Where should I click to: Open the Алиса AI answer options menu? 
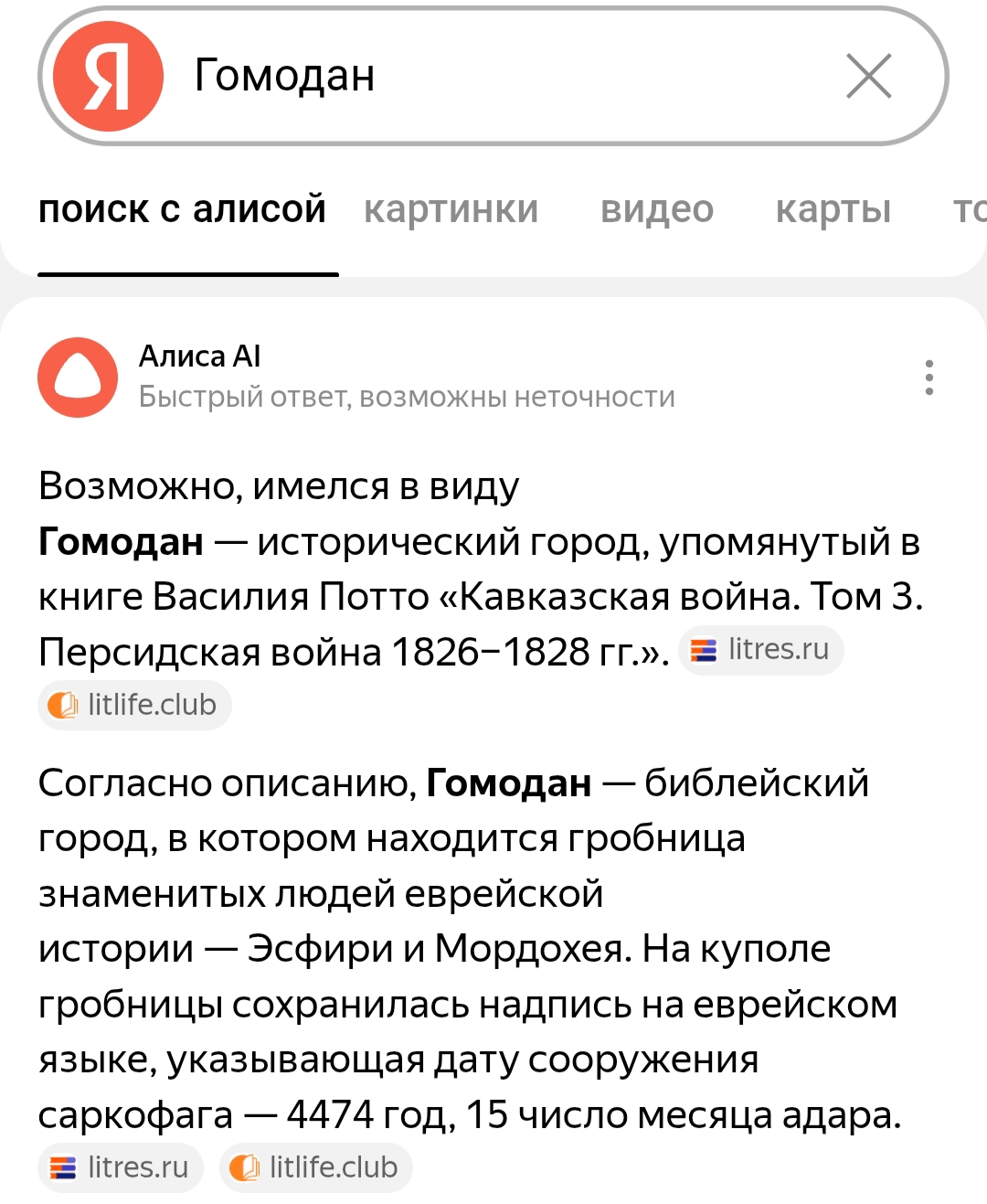929,377
